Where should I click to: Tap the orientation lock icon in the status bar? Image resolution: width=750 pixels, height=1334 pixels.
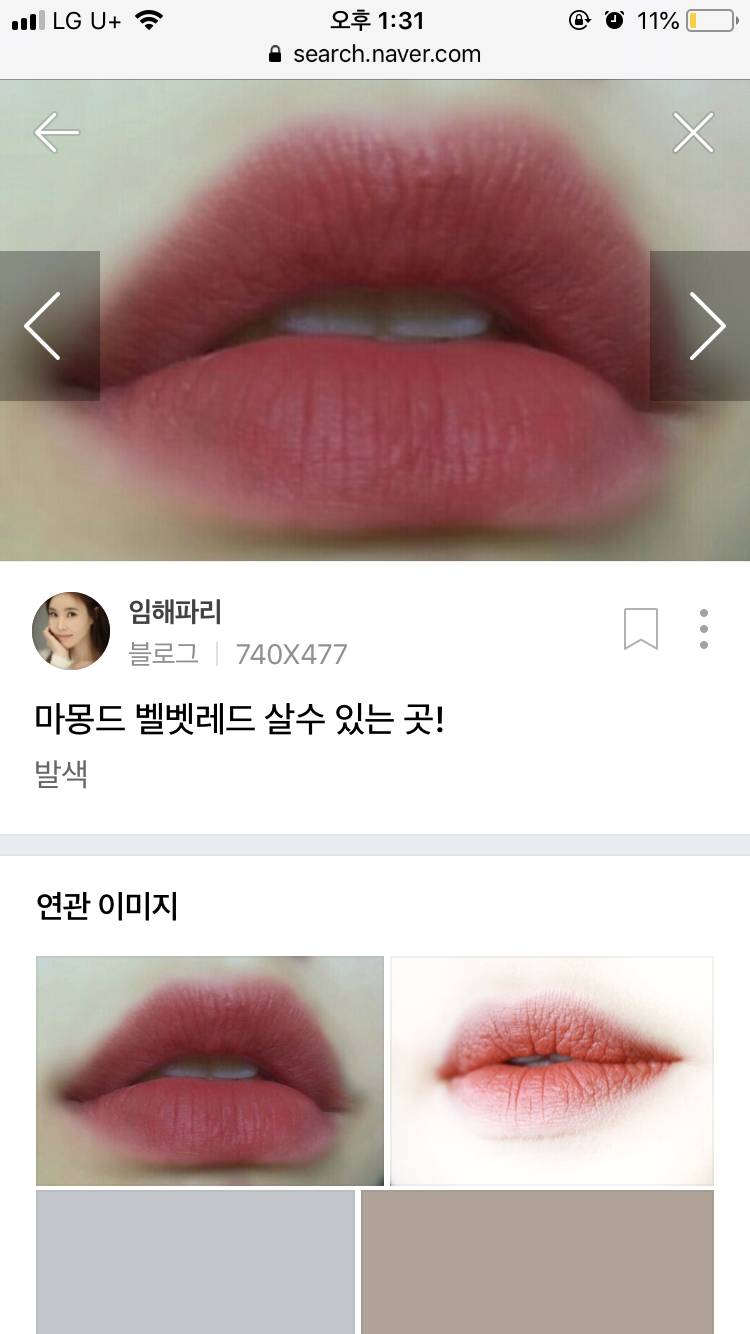[x=580, y=18]
